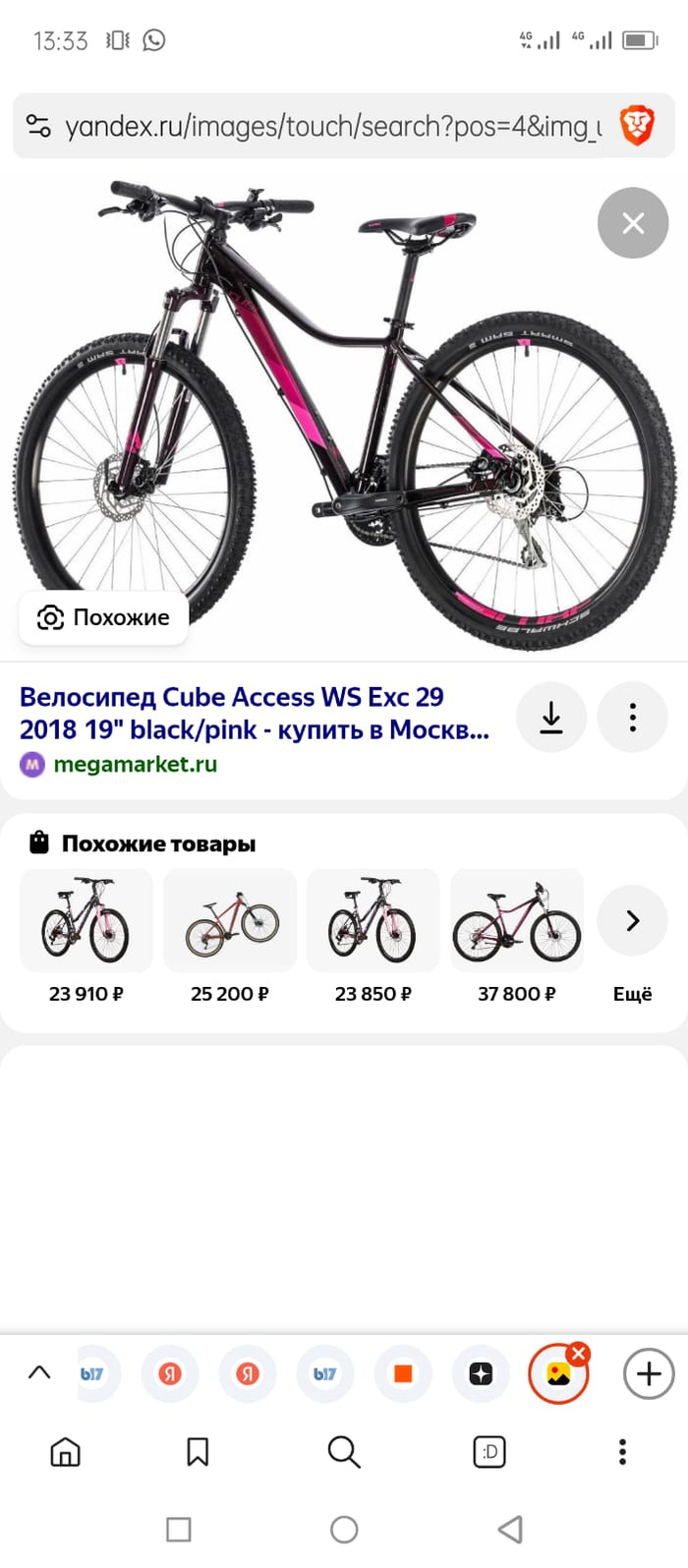Open Brave Shields lion icon

point(636,126)
